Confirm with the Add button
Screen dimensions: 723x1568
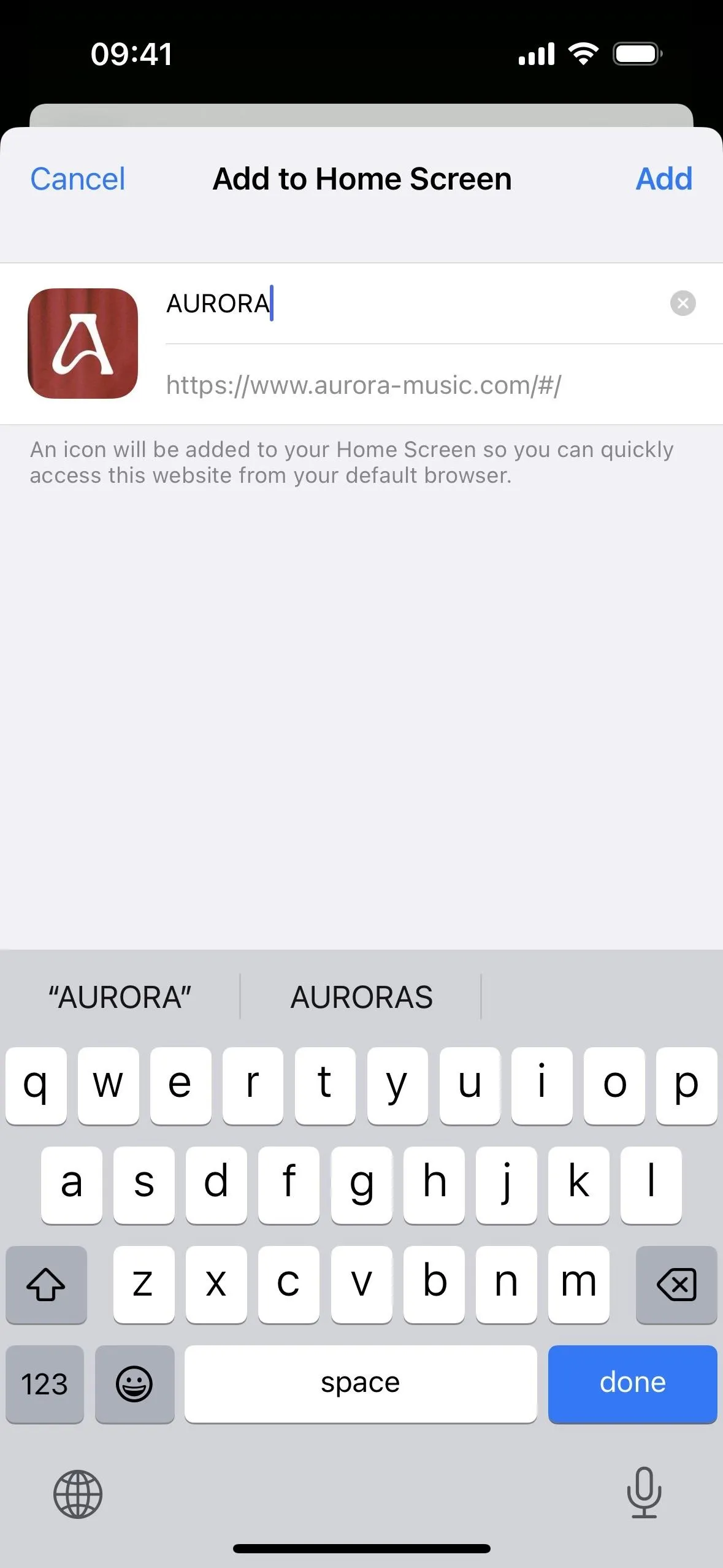(x=664, y=179)
